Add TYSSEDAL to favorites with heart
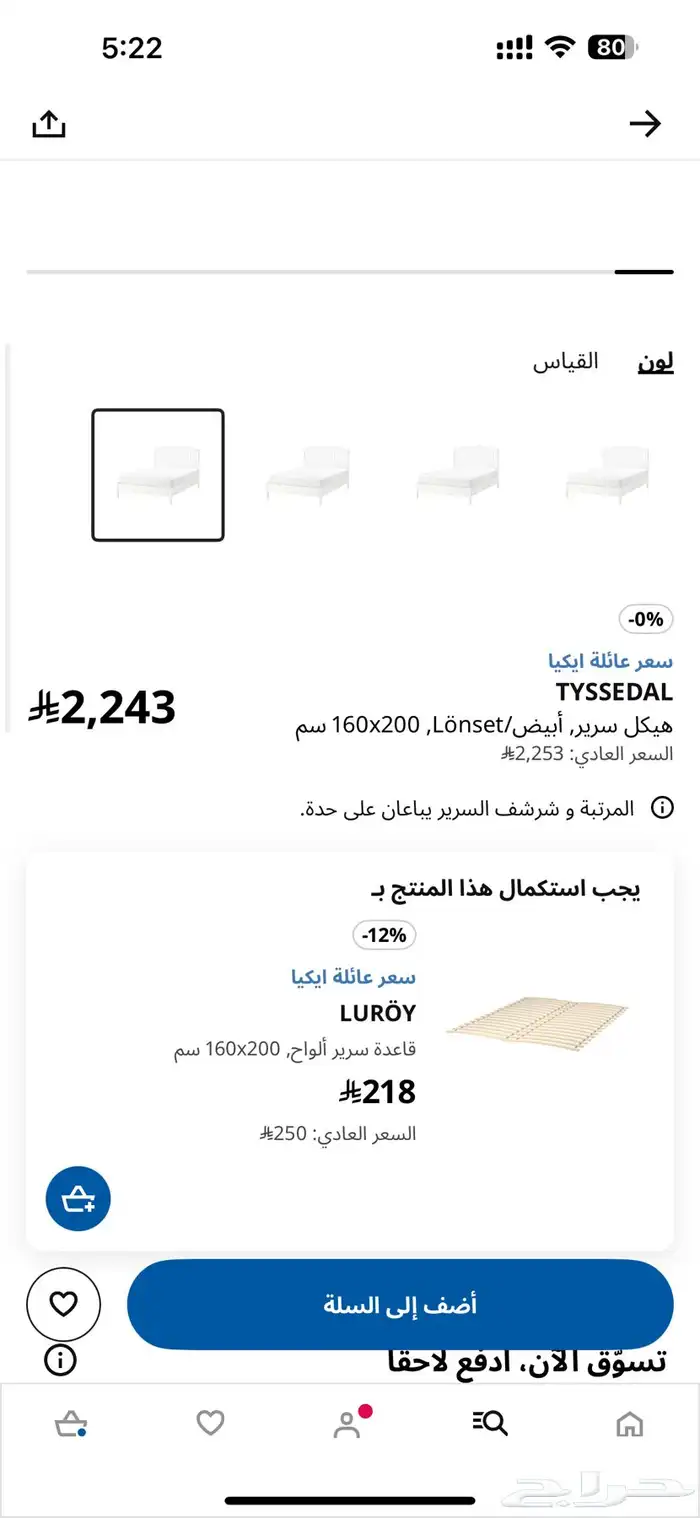 [x=63, y=1304]
